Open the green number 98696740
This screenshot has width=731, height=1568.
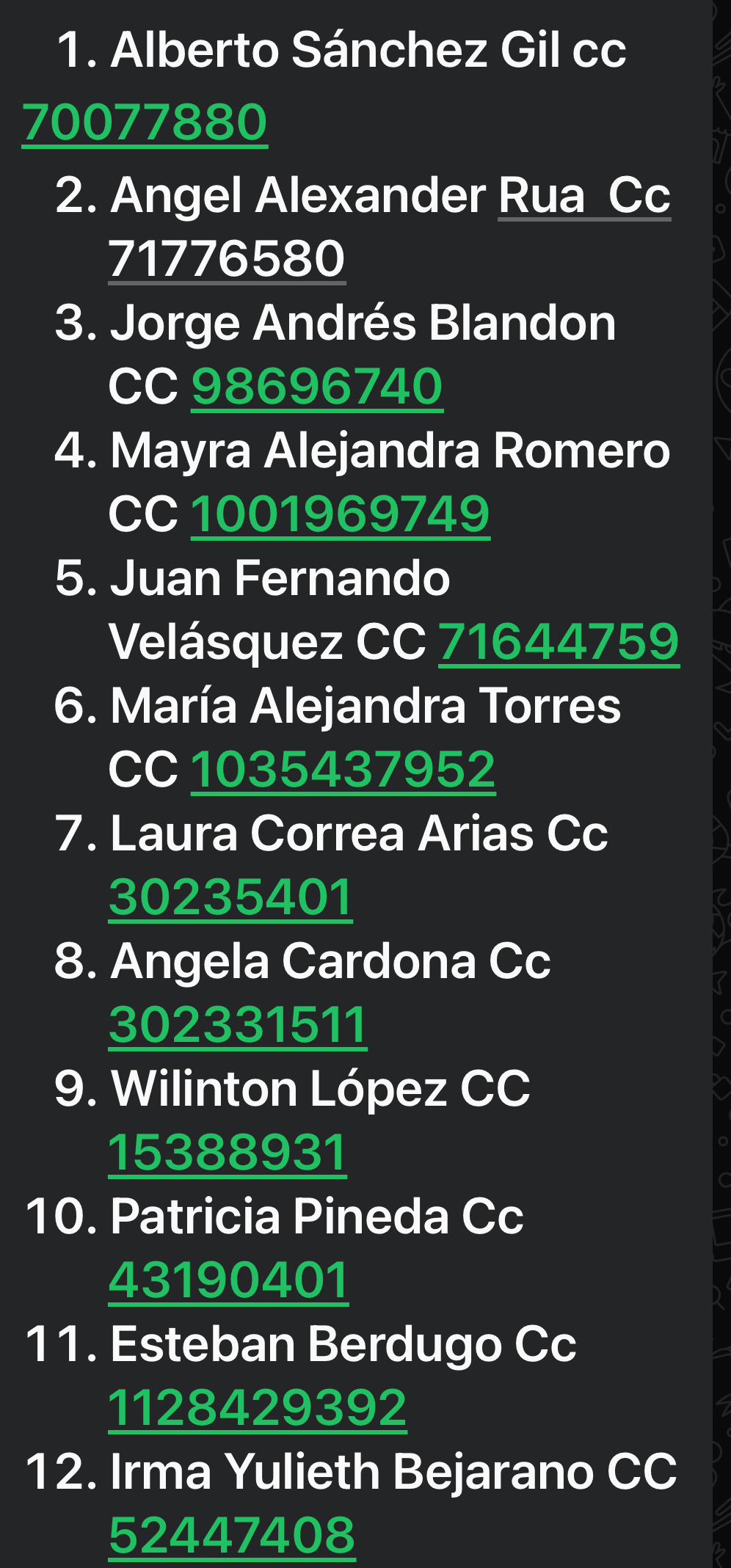(316, 386)
